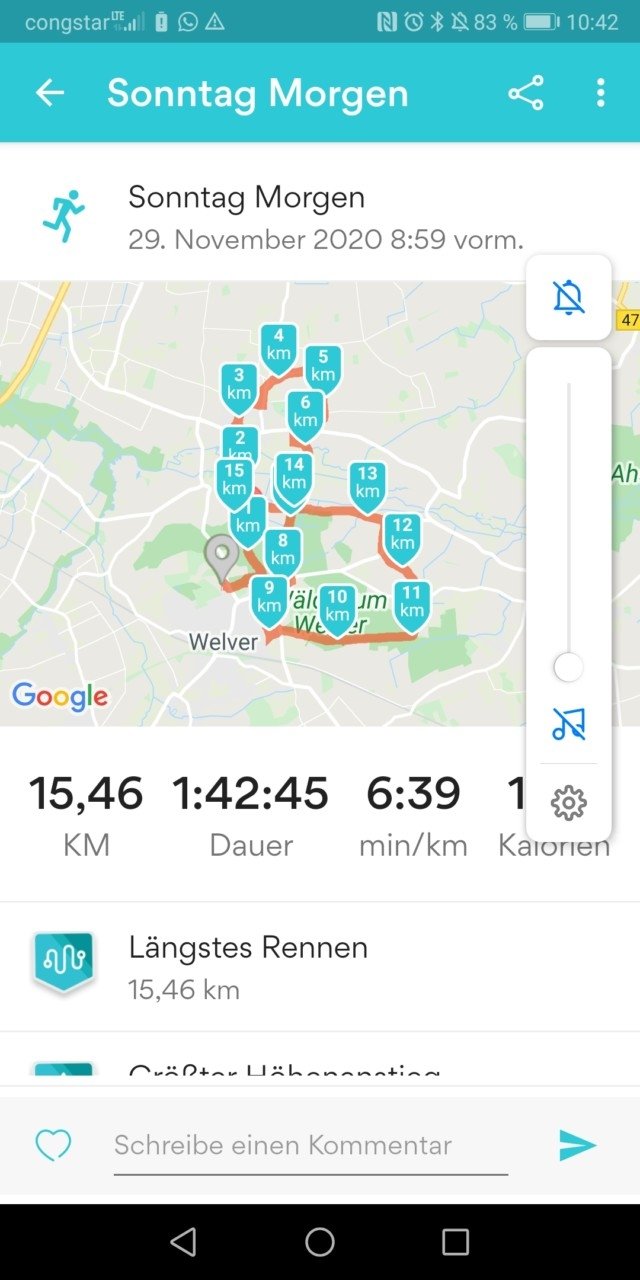Like this run with the heart
The height and width of the screenshot is (1280, 640).
pos(53,1145)
